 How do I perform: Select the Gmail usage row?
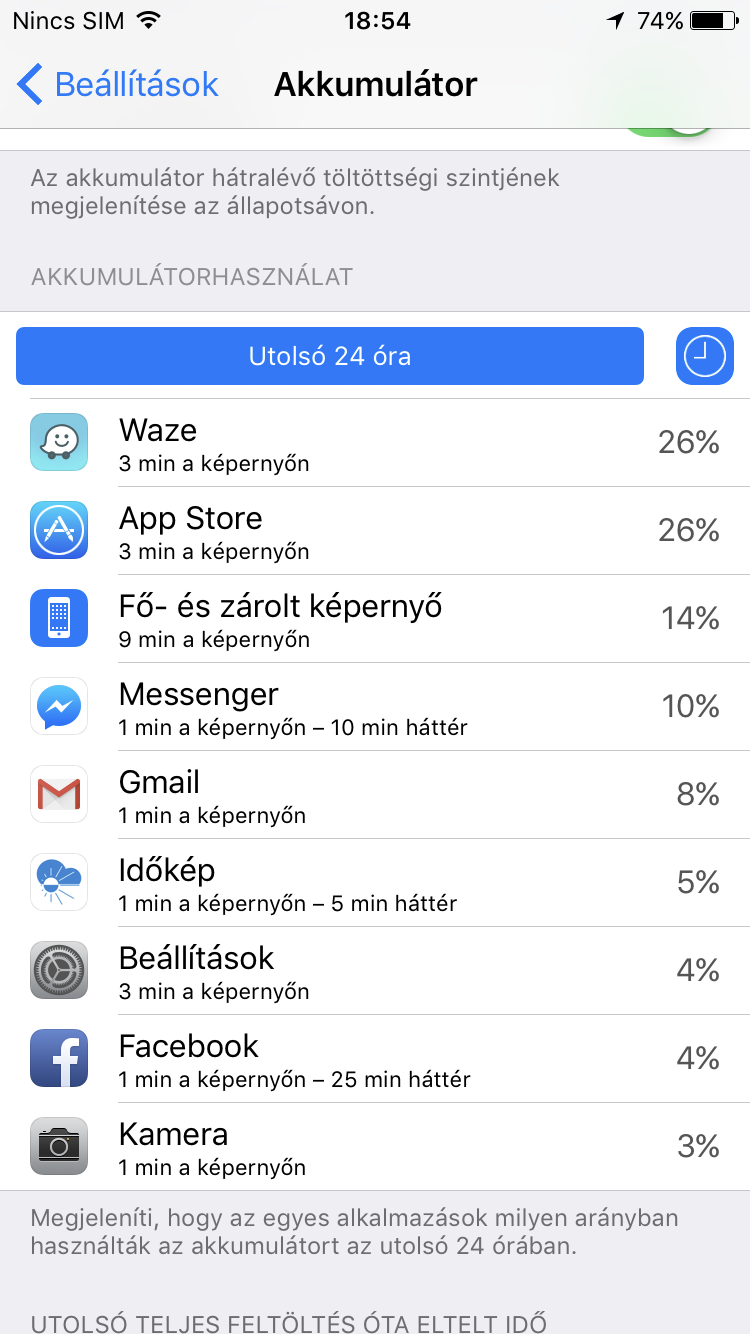375,795
